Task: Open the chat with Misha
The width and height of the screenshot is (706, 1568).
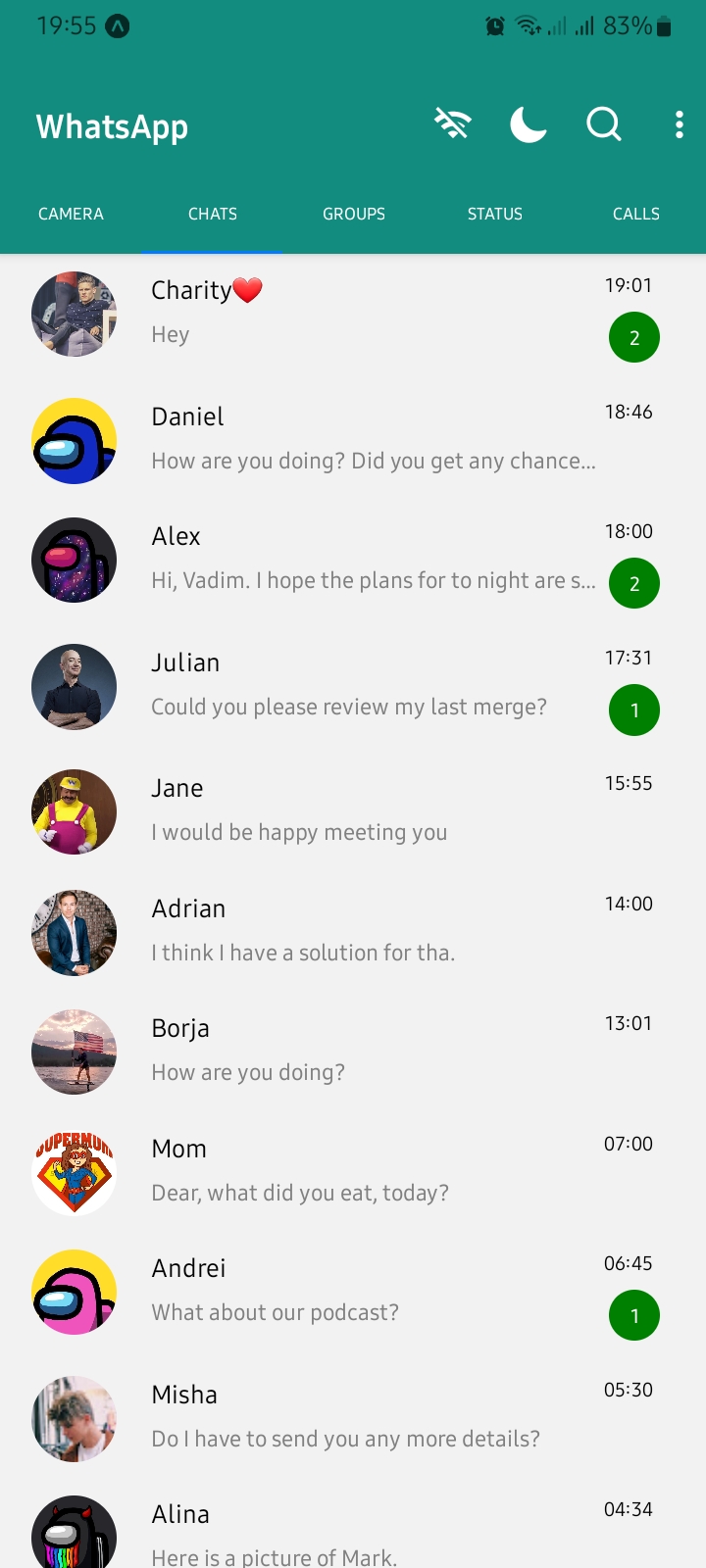Action: tap(353, 1416)
